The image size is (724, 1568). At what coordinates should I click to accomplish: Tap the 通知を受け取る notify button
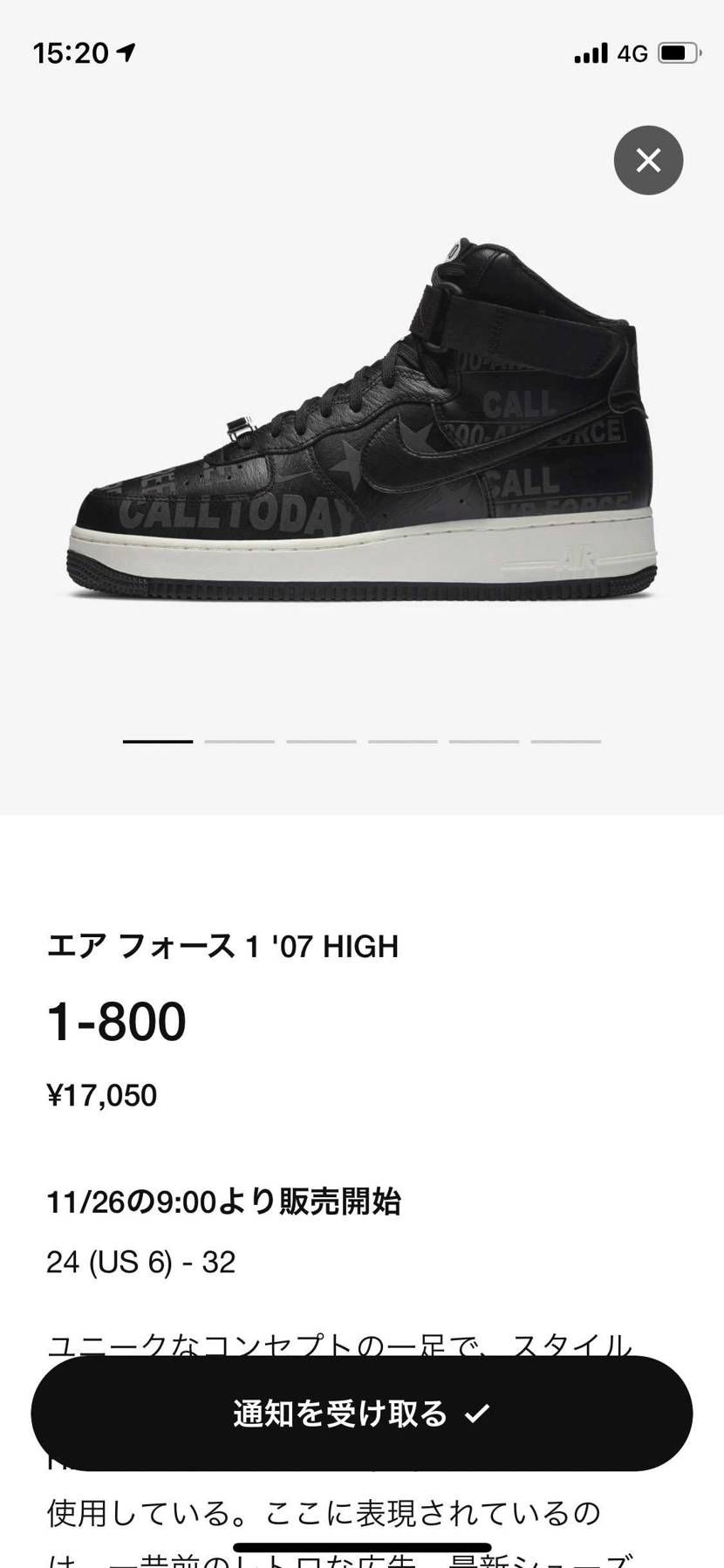click(361, 1413)
